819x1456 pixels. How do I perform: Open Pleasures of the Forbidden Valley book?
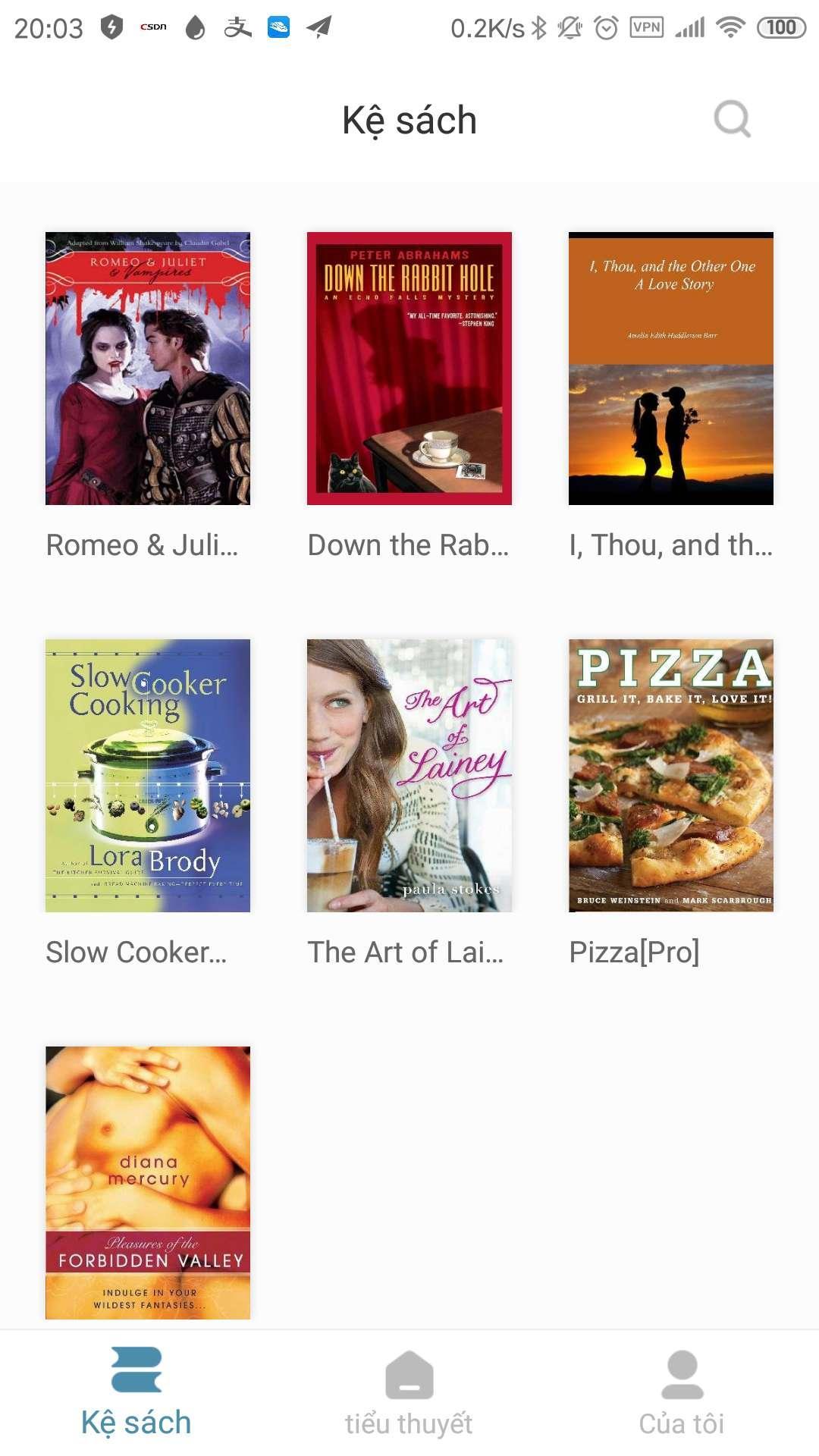coord(148,1181)
